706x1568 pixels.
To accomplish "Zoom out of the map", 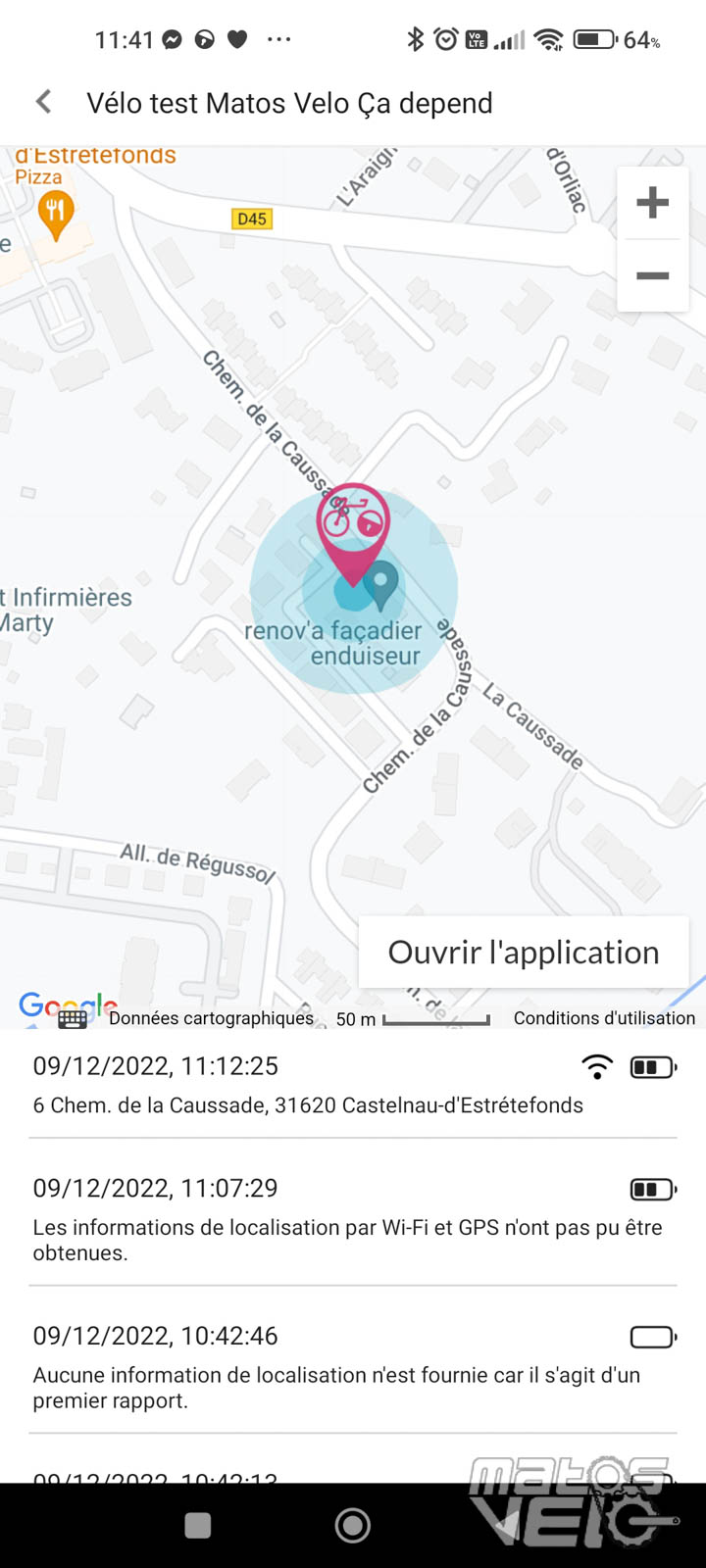I will [652, 276].
